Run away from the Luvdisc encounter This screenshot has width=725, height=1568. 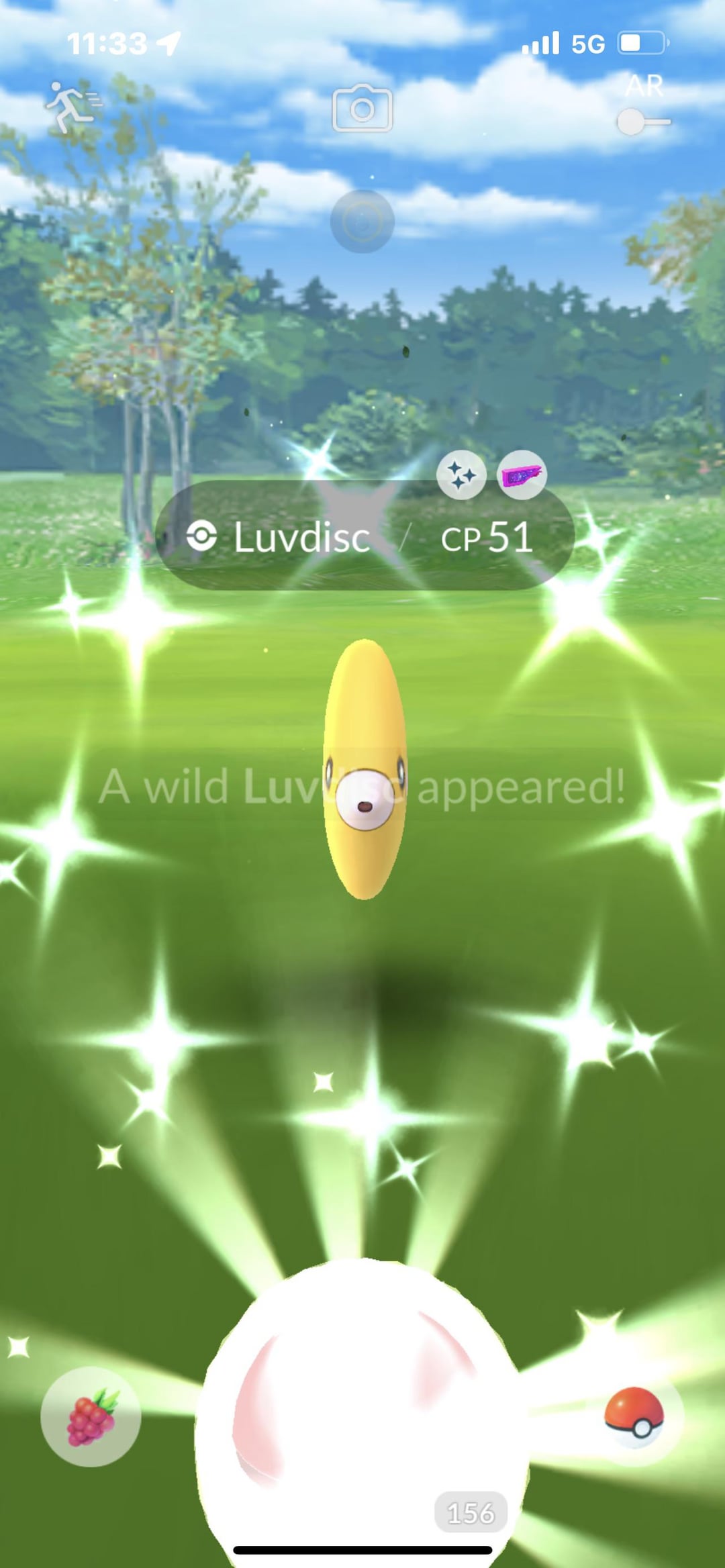tap(72, 107)
